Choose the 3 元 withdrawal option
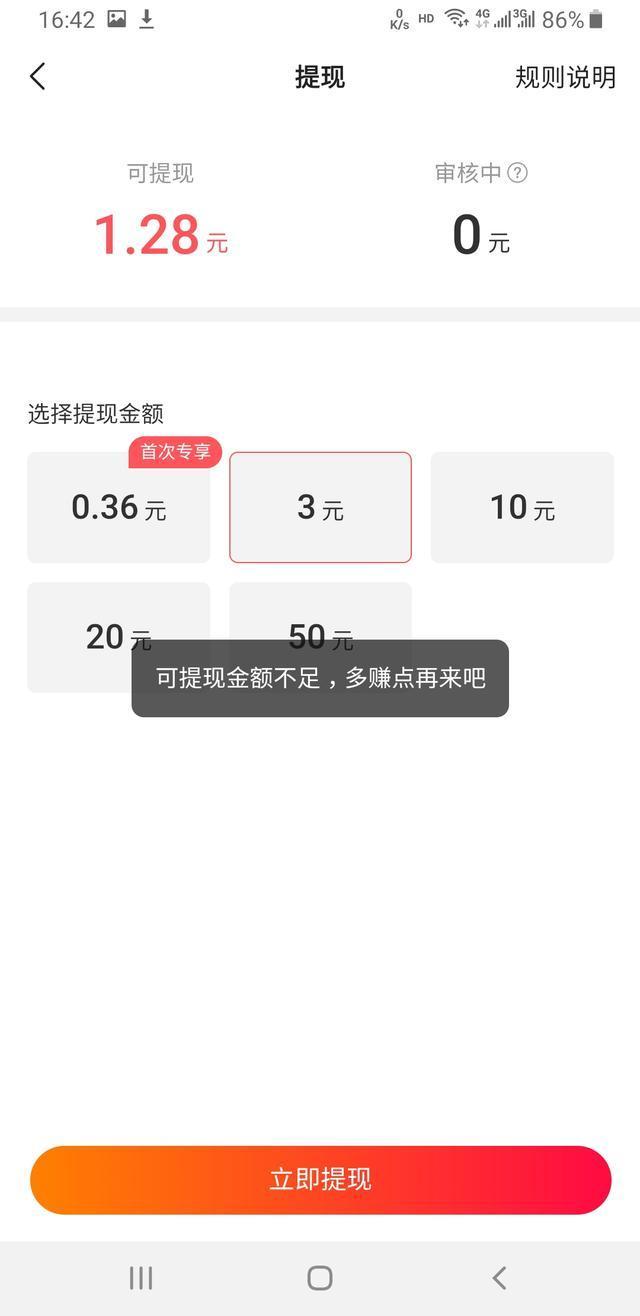Viewport: 640px width, 1316px height. [320, 507]
